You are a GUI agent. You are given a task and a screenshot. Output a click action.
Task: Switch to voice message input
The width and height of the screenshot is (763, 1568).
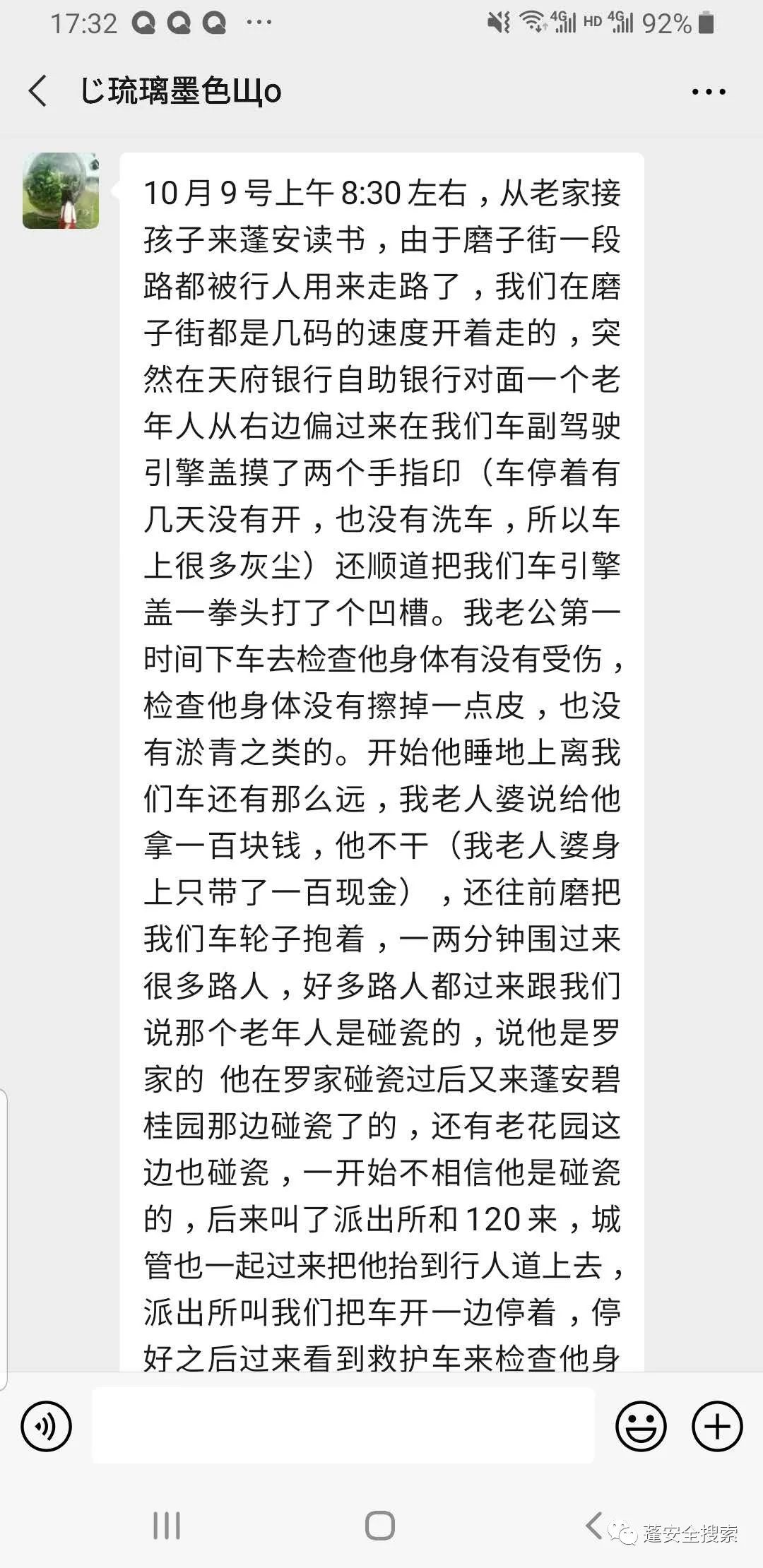point(47,1426)
